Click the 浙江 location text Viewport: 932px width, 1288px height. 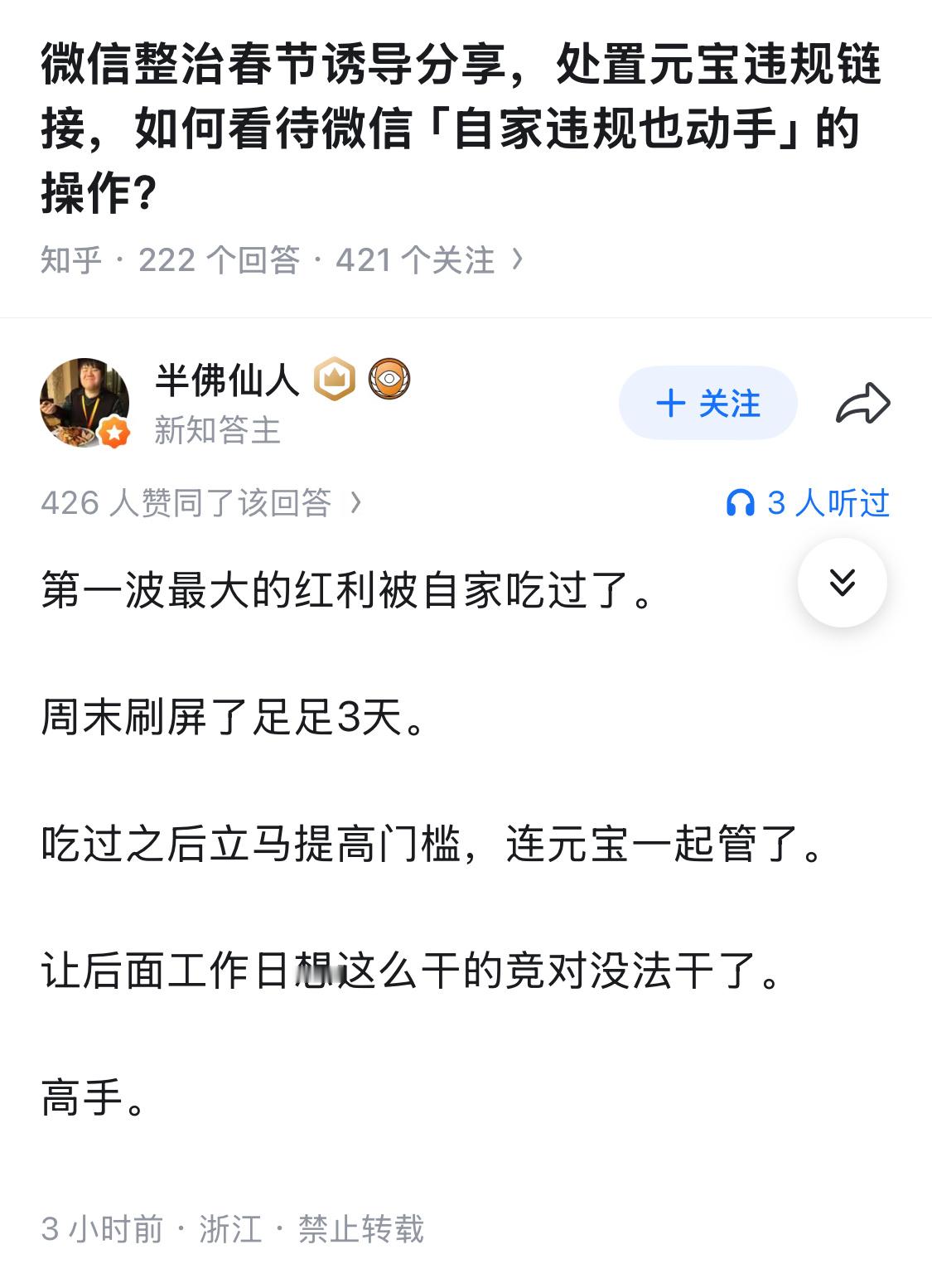228,1231
